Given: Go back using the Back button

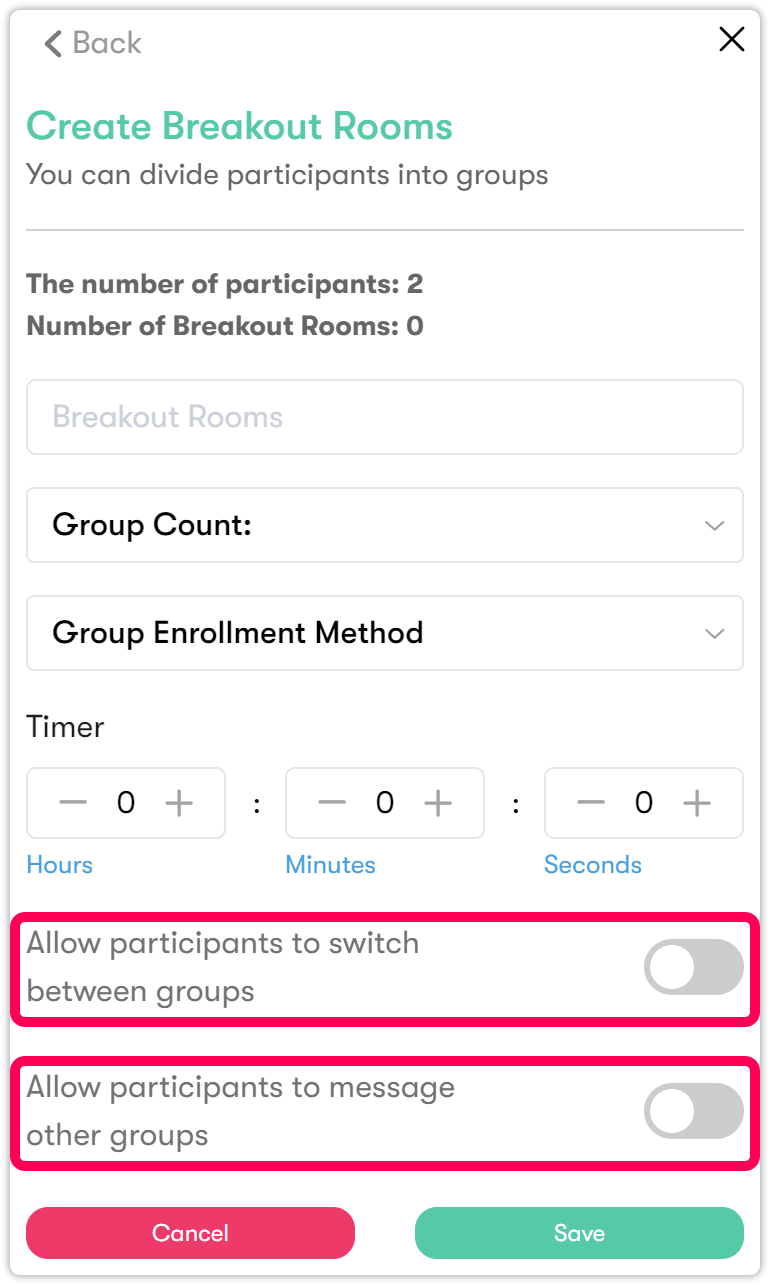Looking at the screenshot, I should pos(93,43).
